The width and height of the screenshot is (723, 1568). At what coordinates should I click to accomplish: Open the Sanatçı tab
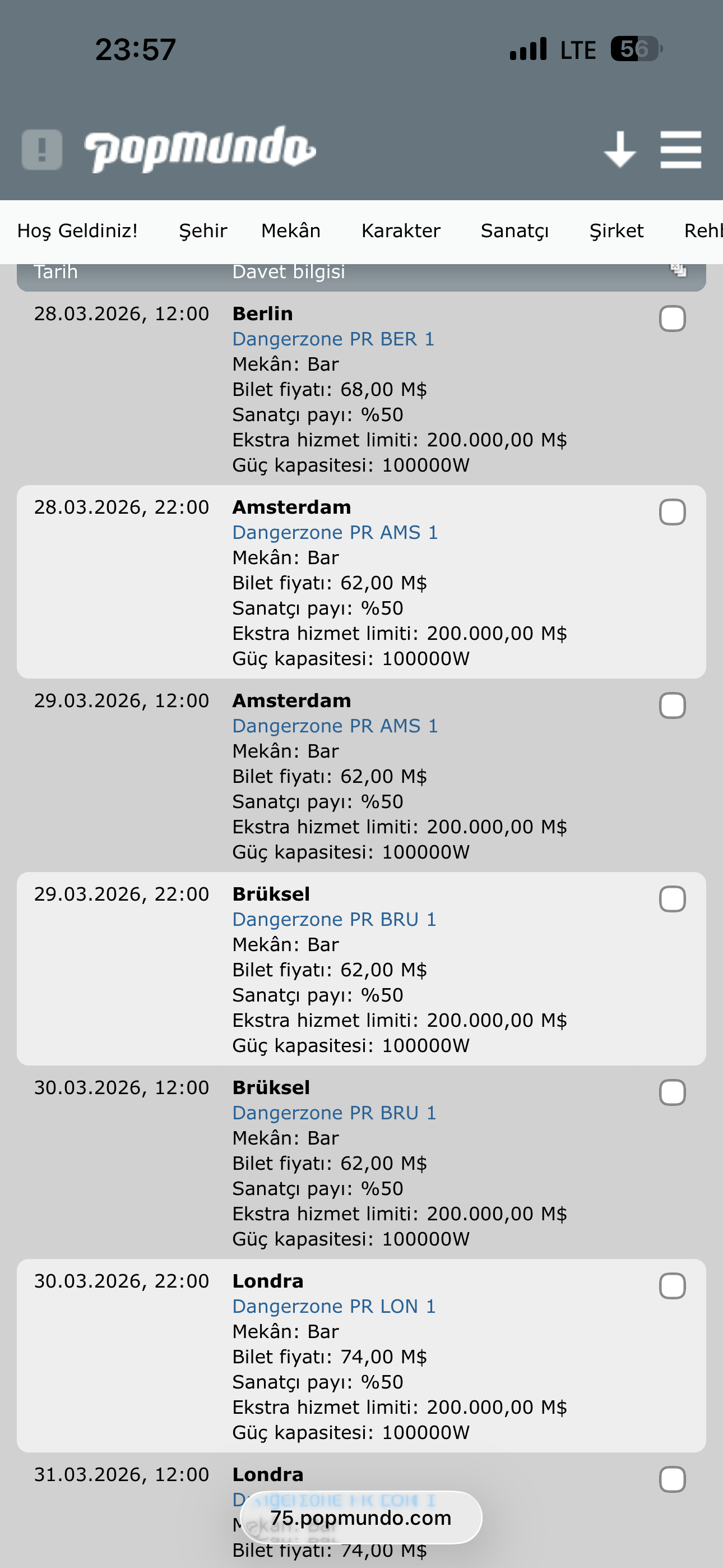[515, 230]
